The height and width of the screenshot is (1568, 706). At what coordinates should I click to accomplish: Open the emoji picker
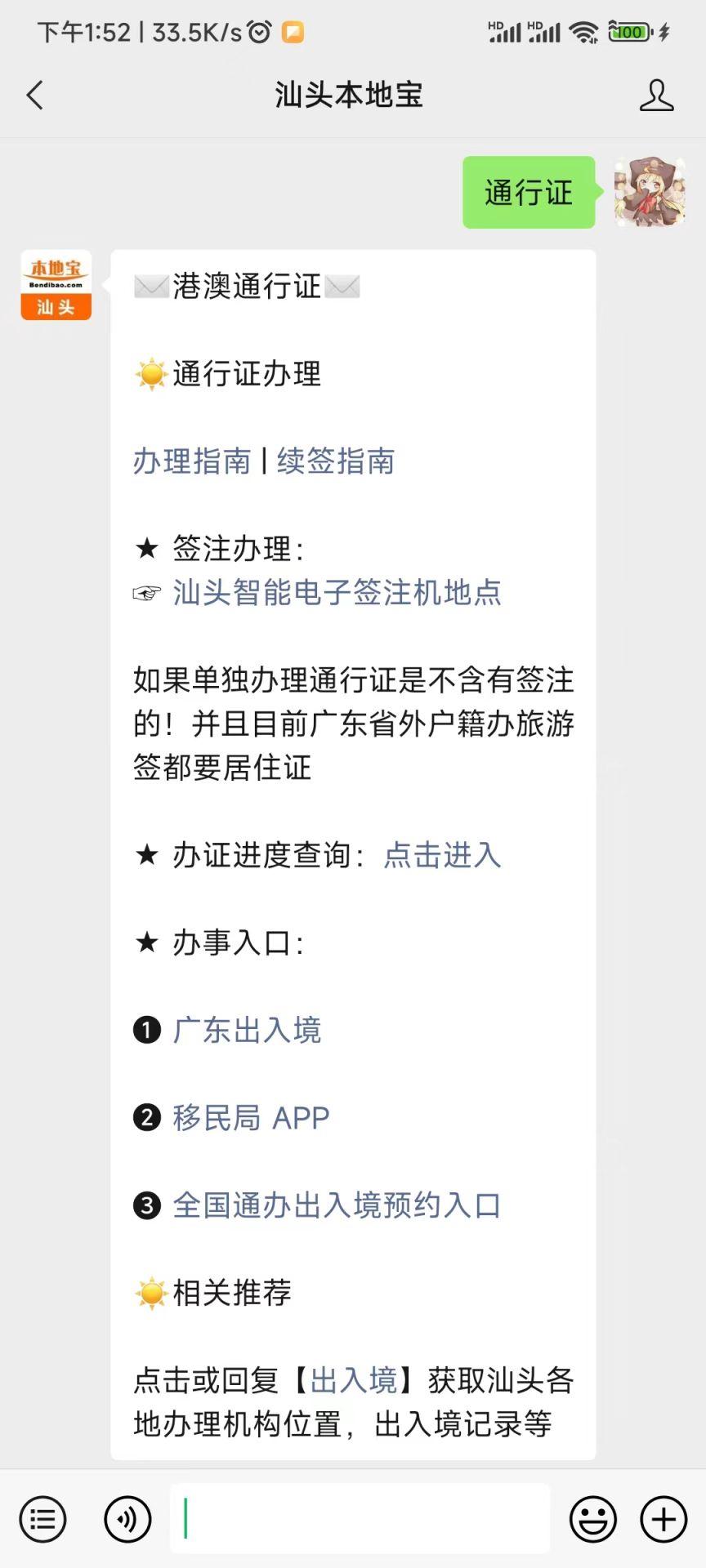(x=592, y=1520)
